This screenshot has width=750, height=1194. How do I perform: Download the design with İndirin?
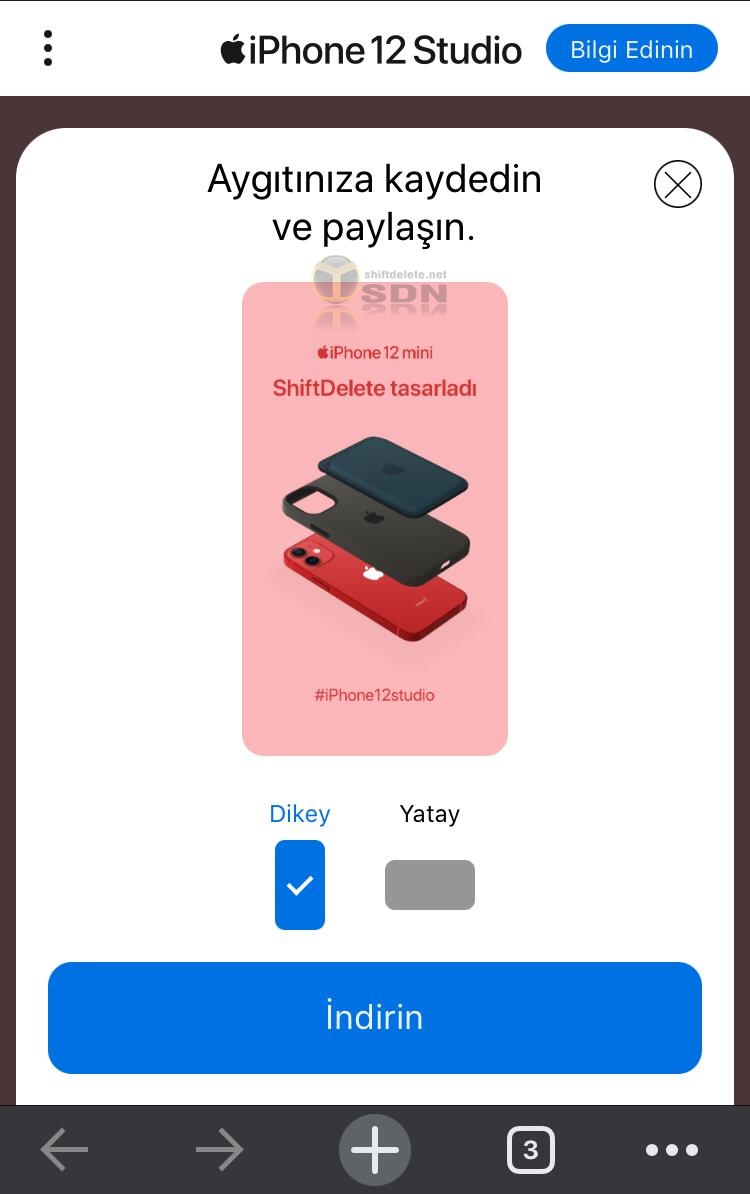(x=375, y=1017)
